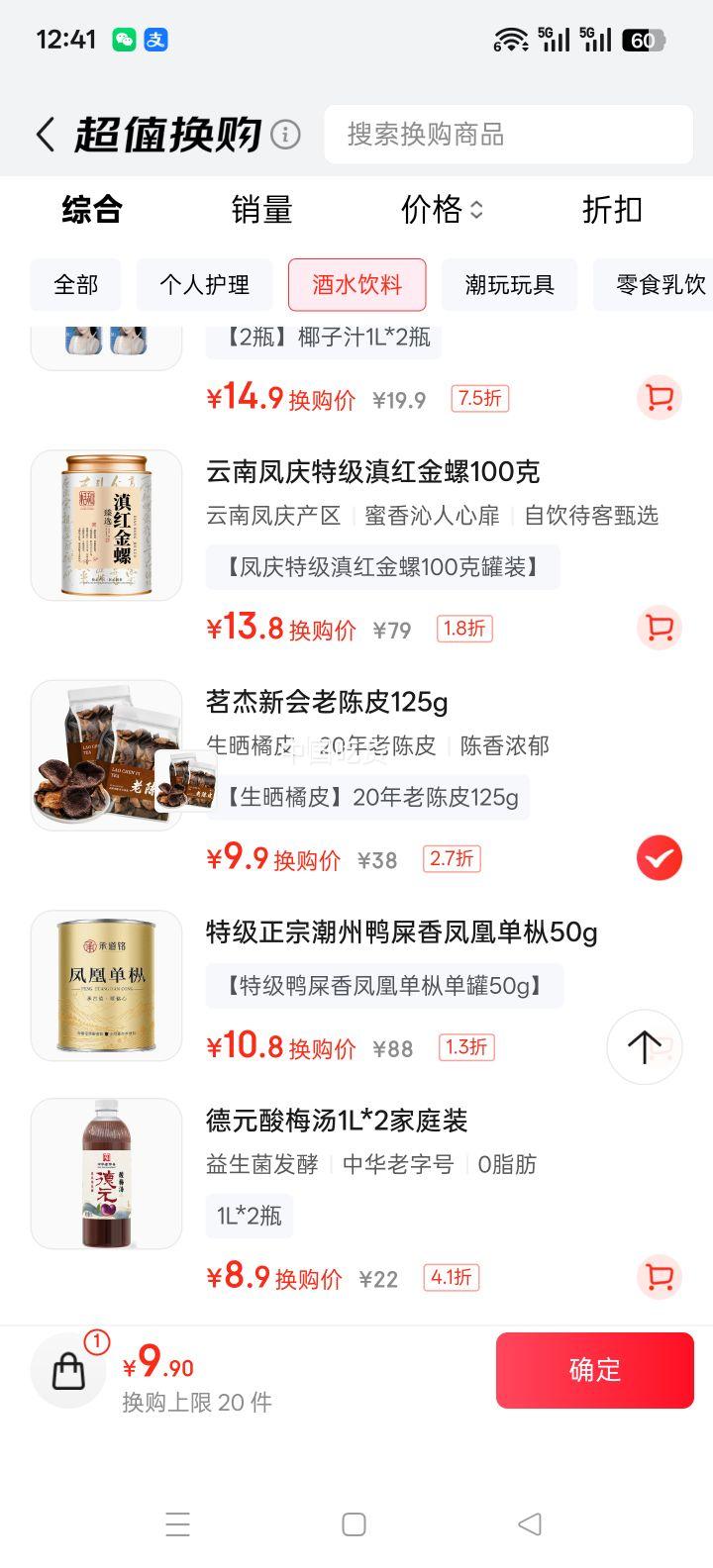Open the shopping bag with 1 item
713x1568 pixels.
(69, 1370)
